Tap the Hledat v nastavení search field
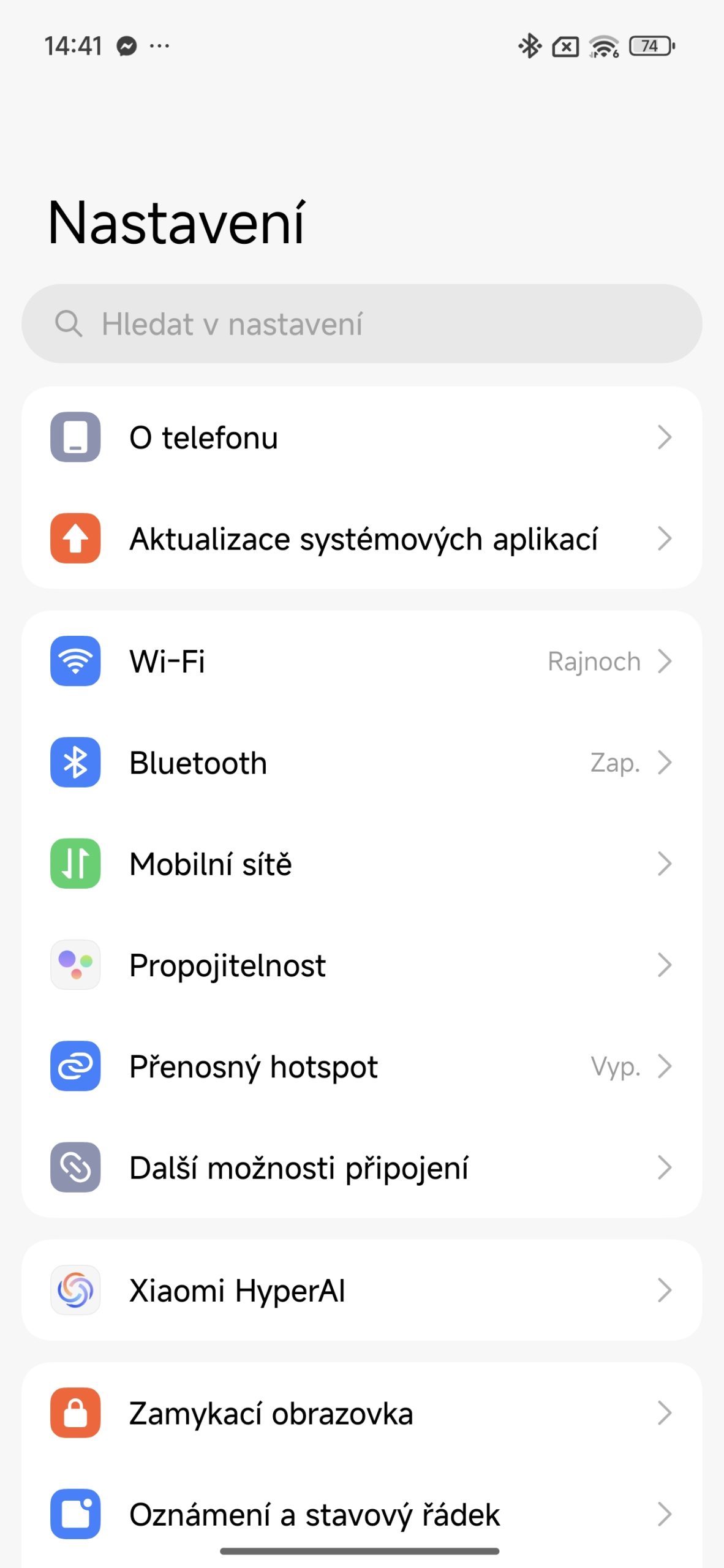724x1568 pixels. [x=361, y=323]
